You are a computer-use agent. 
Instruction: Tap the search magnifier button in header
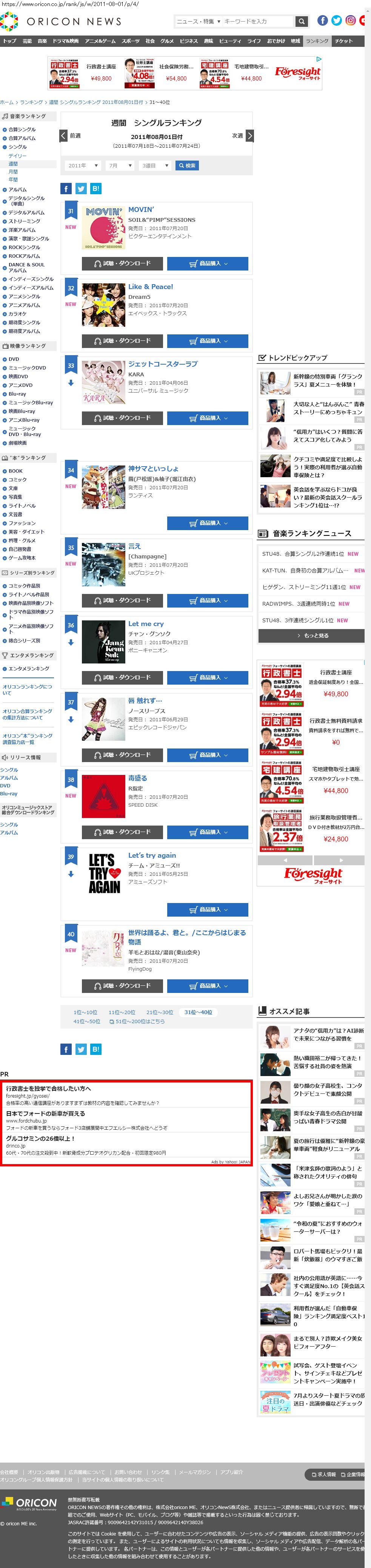point(300,21)
